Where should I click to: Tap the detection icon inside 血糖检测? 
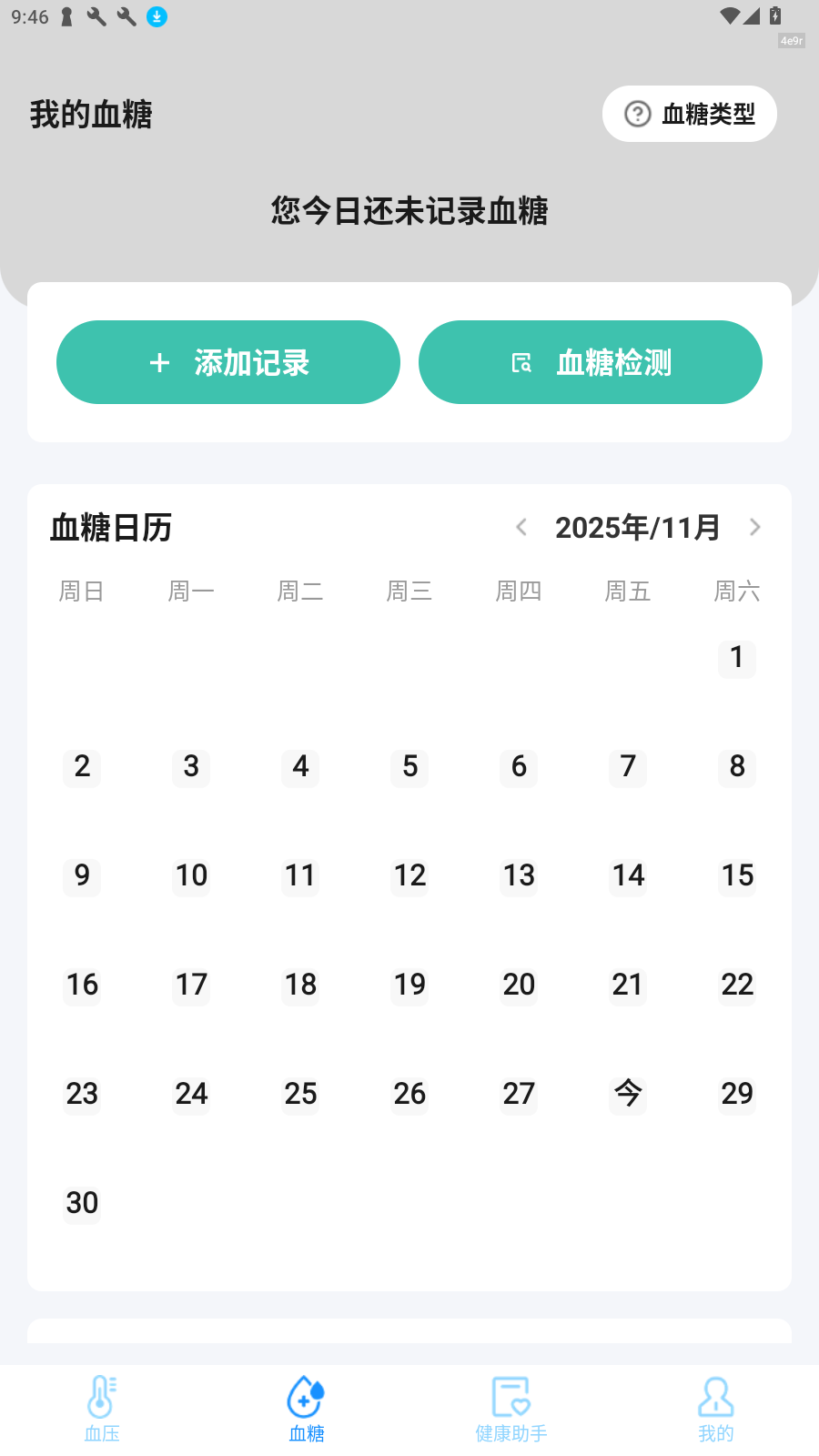(521, 361)
